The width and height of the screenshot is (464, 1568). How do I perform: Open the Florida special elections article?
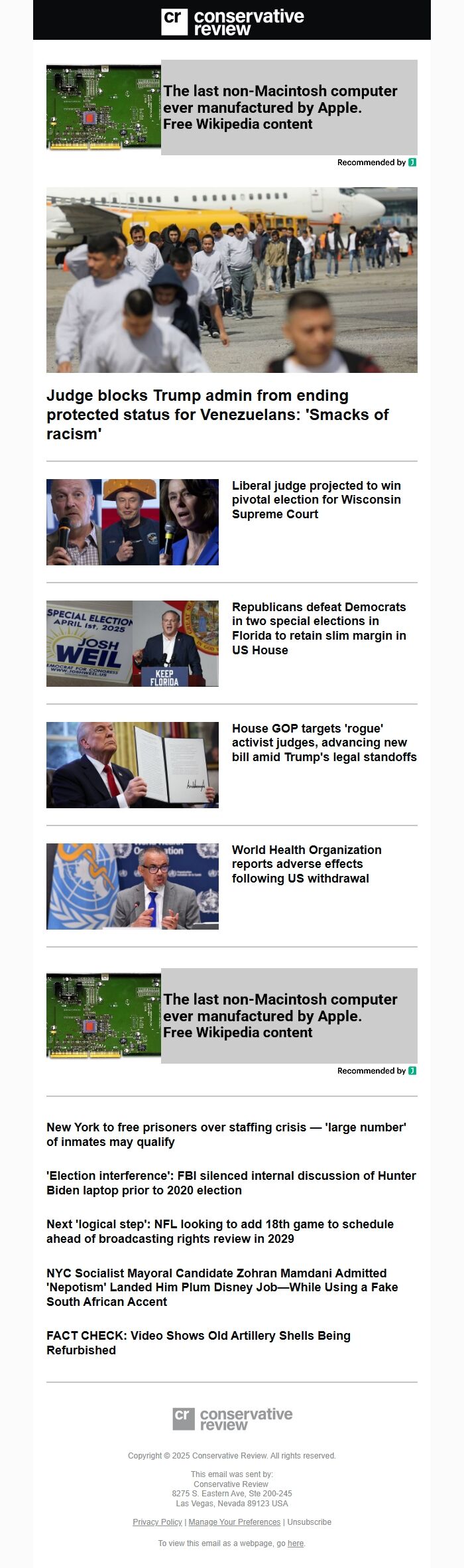tap(319, 628)
